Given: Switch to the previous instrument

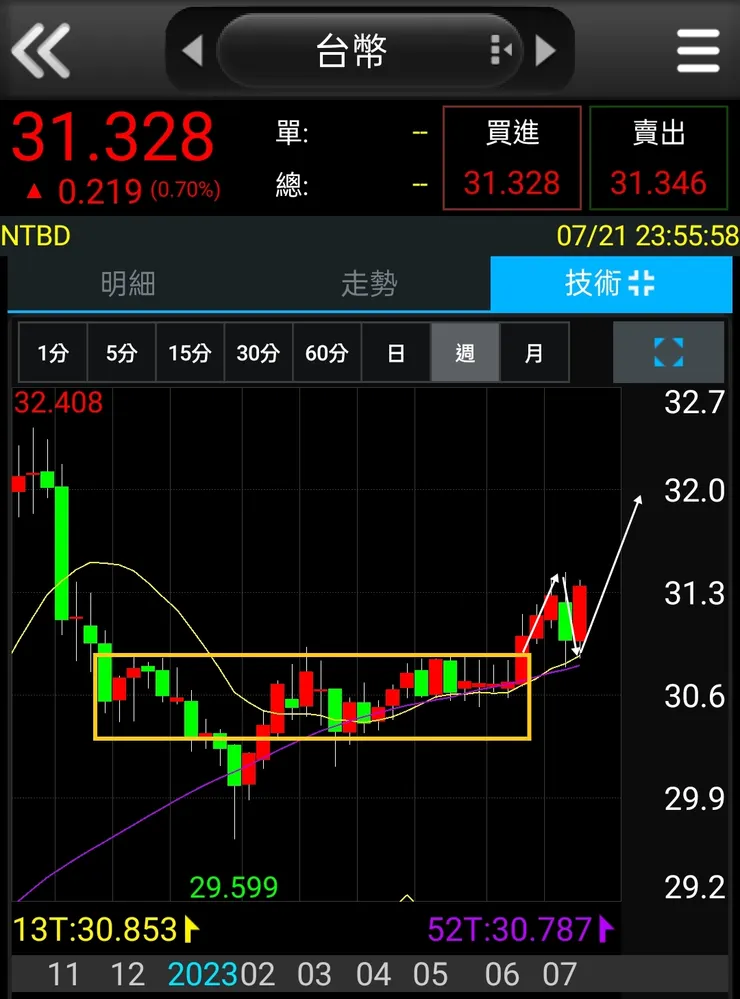Looking at the screenshot, I should pos(192,50).
